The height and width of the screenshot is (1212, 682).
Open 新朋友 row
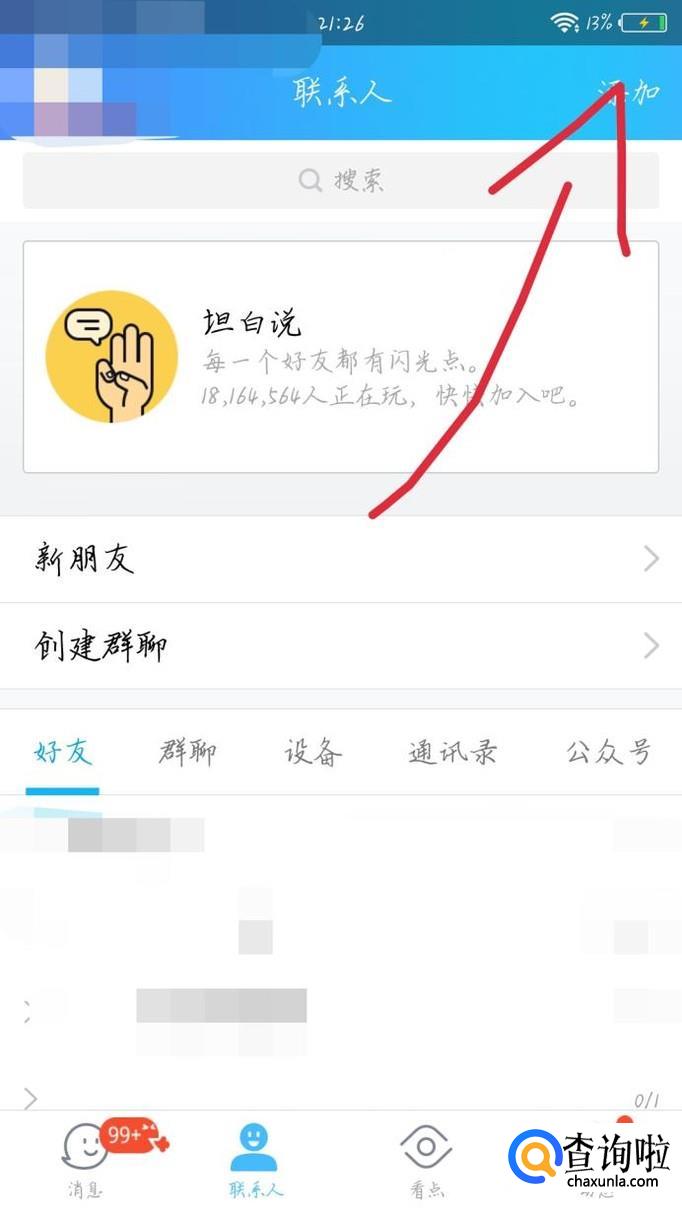click(x=340, y=558)
